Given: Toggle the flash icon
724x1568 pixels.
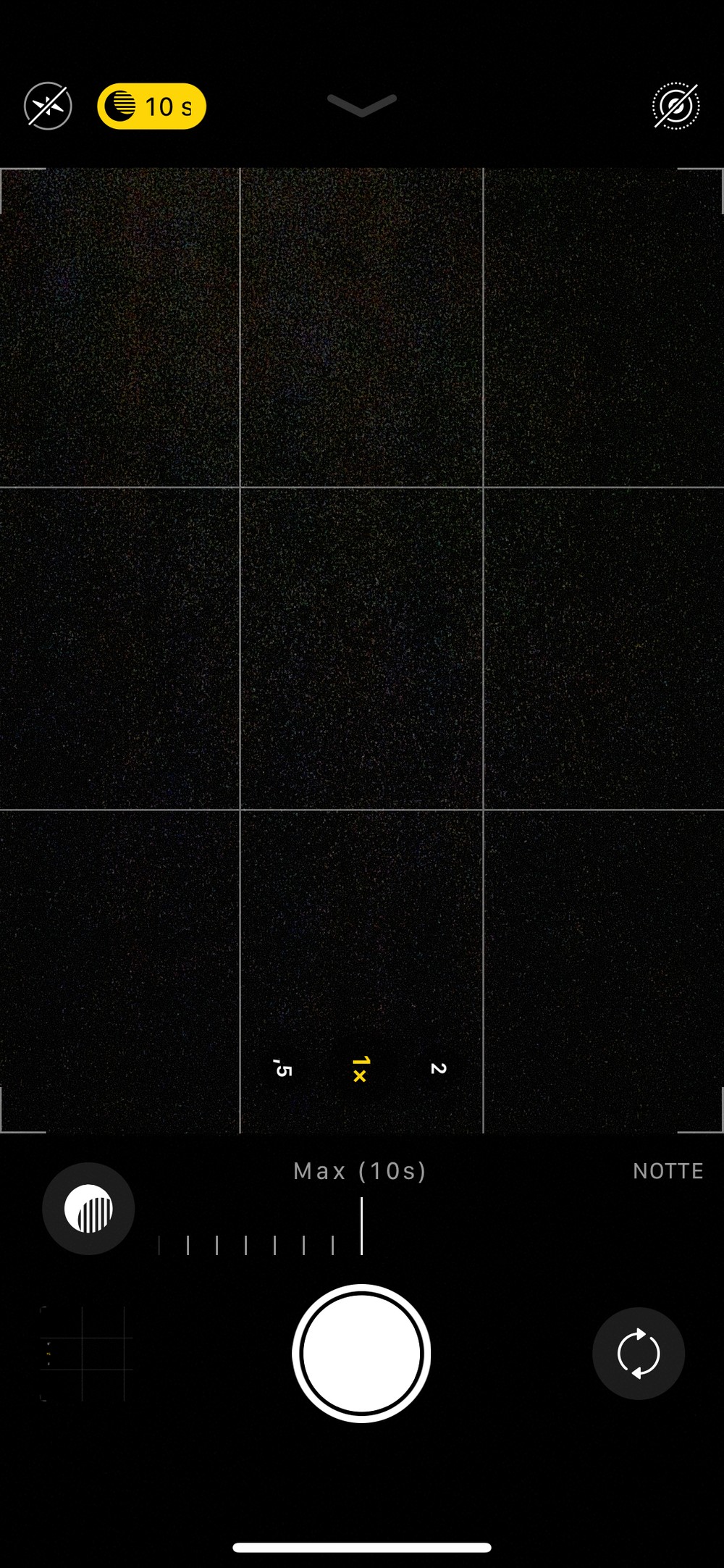Looking at the screenshot, I should click(x=48, y=107).
